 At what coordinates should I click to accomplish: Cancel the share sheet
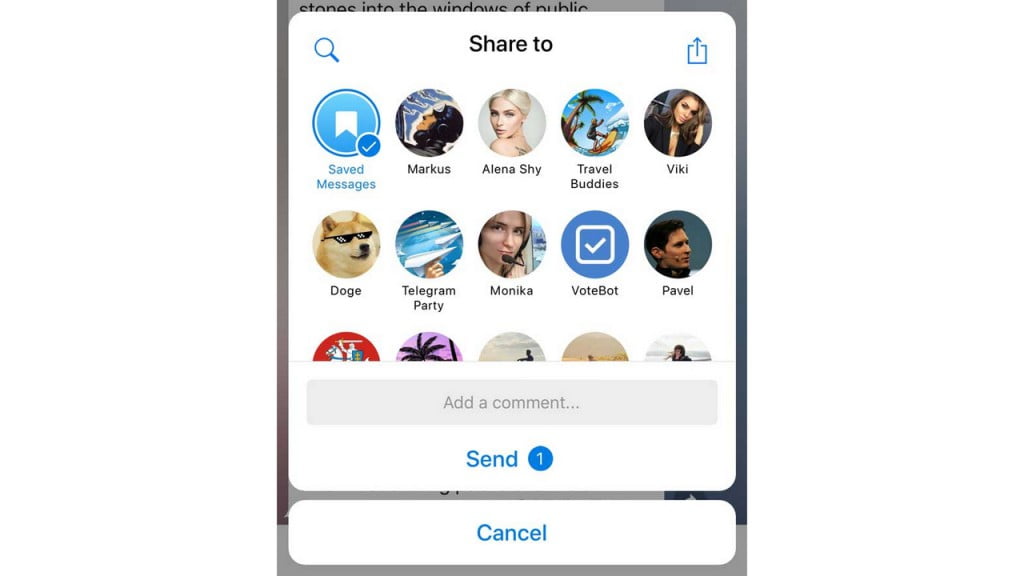point(511,533)
